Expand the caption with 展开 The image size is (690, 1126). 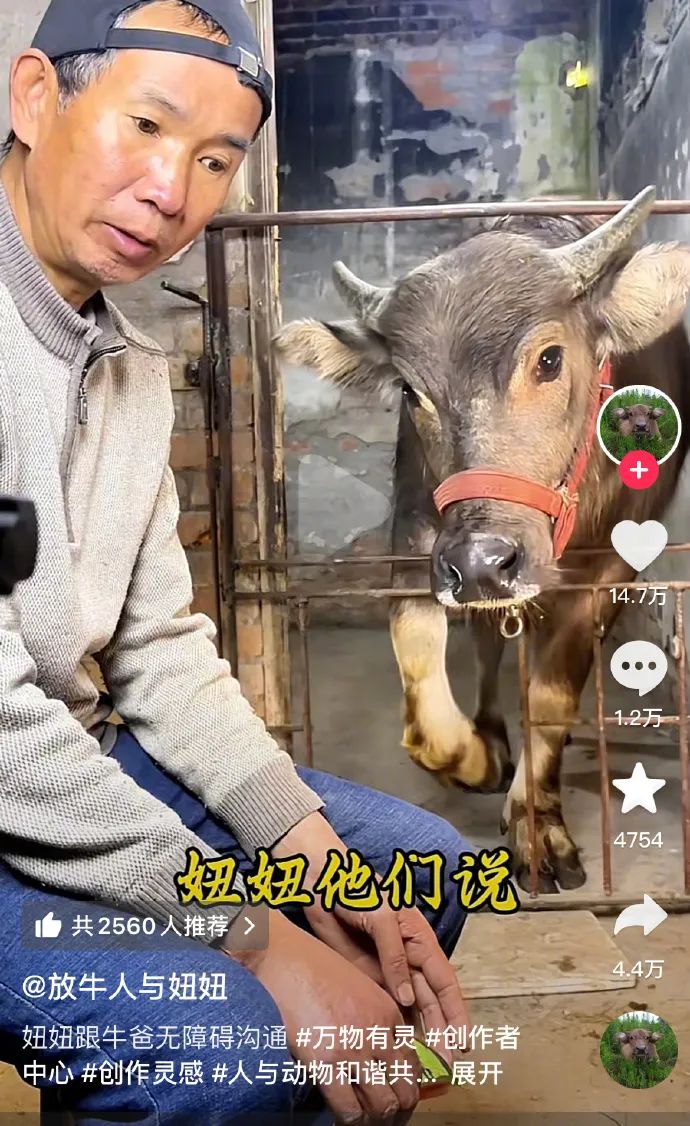point(476,1073)
